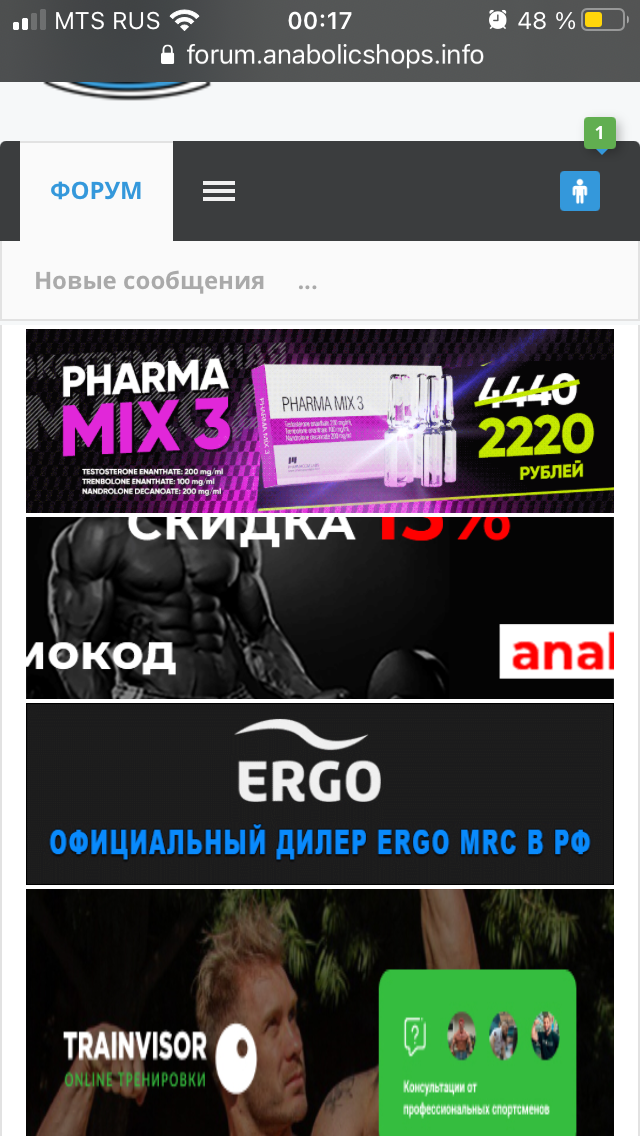Open Новые сообщения link

150,281
